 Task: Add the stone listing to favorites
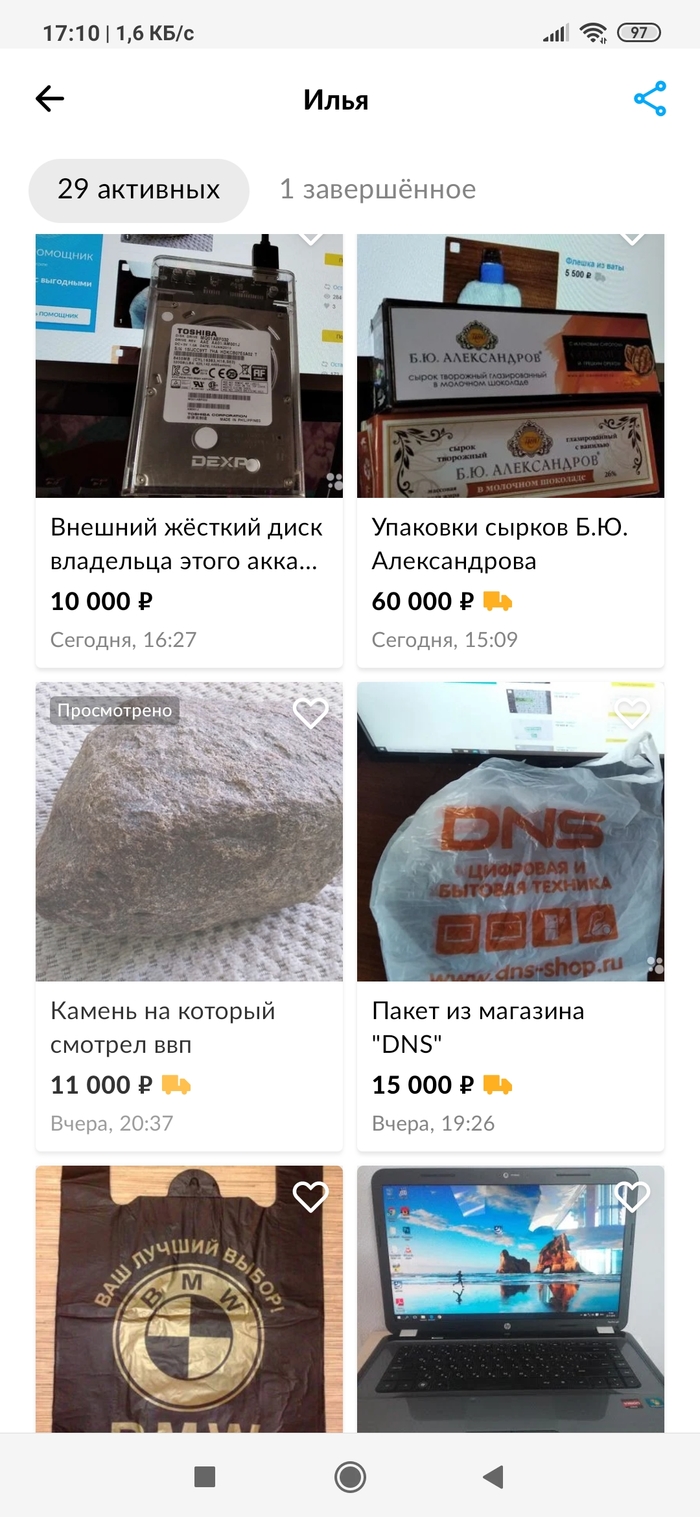point(311,713)
